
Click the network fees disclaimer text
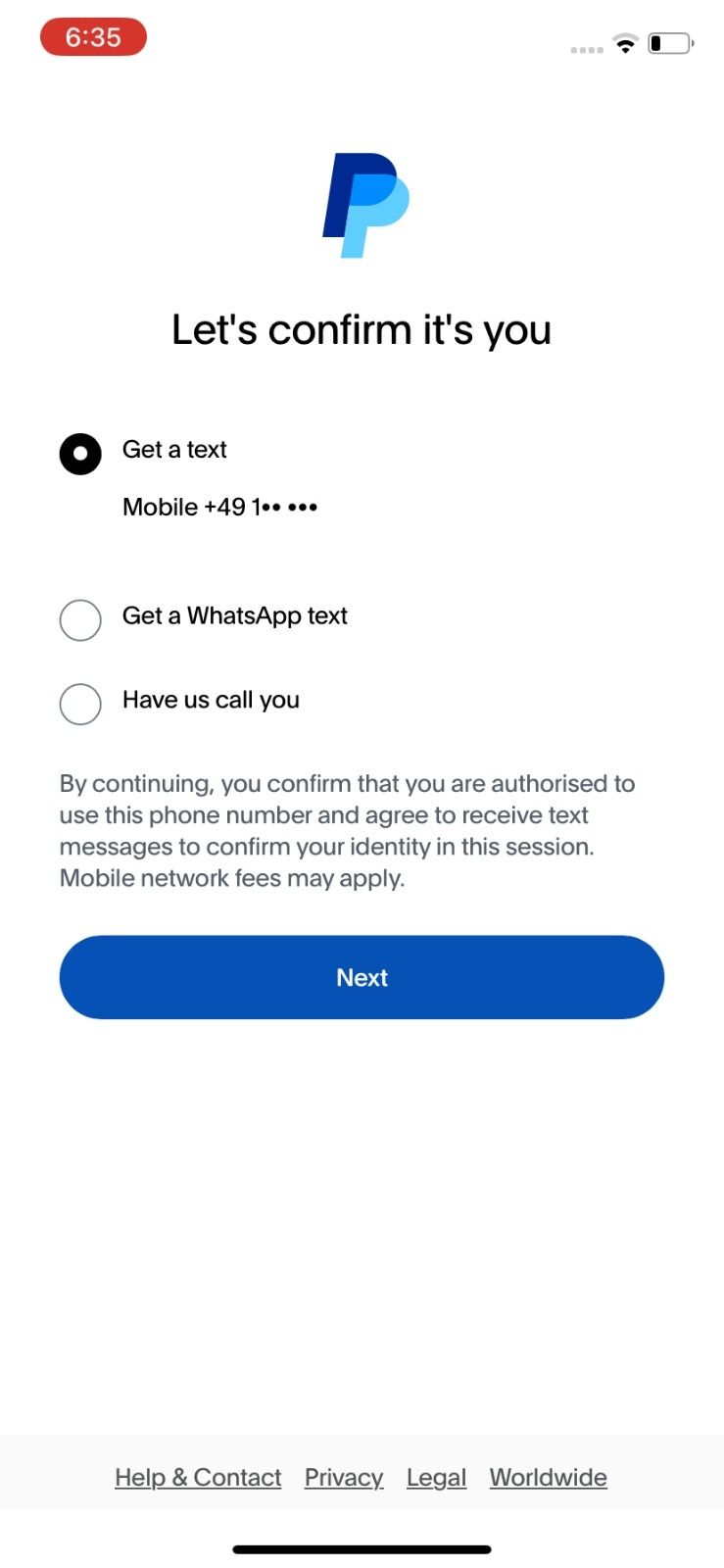pos(347,830)
